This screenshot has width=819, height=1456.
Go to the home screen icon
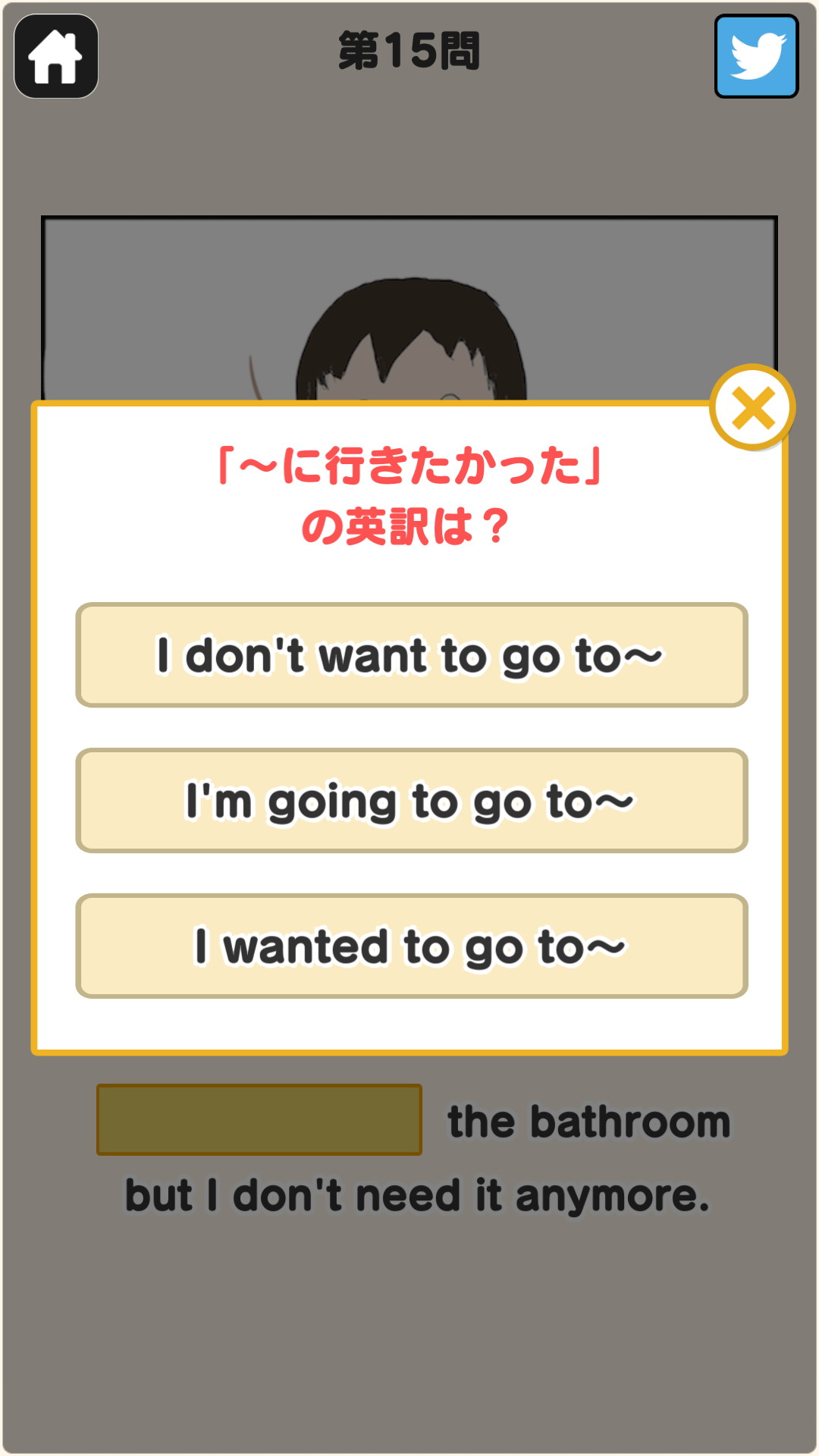[x=56, y=56]
